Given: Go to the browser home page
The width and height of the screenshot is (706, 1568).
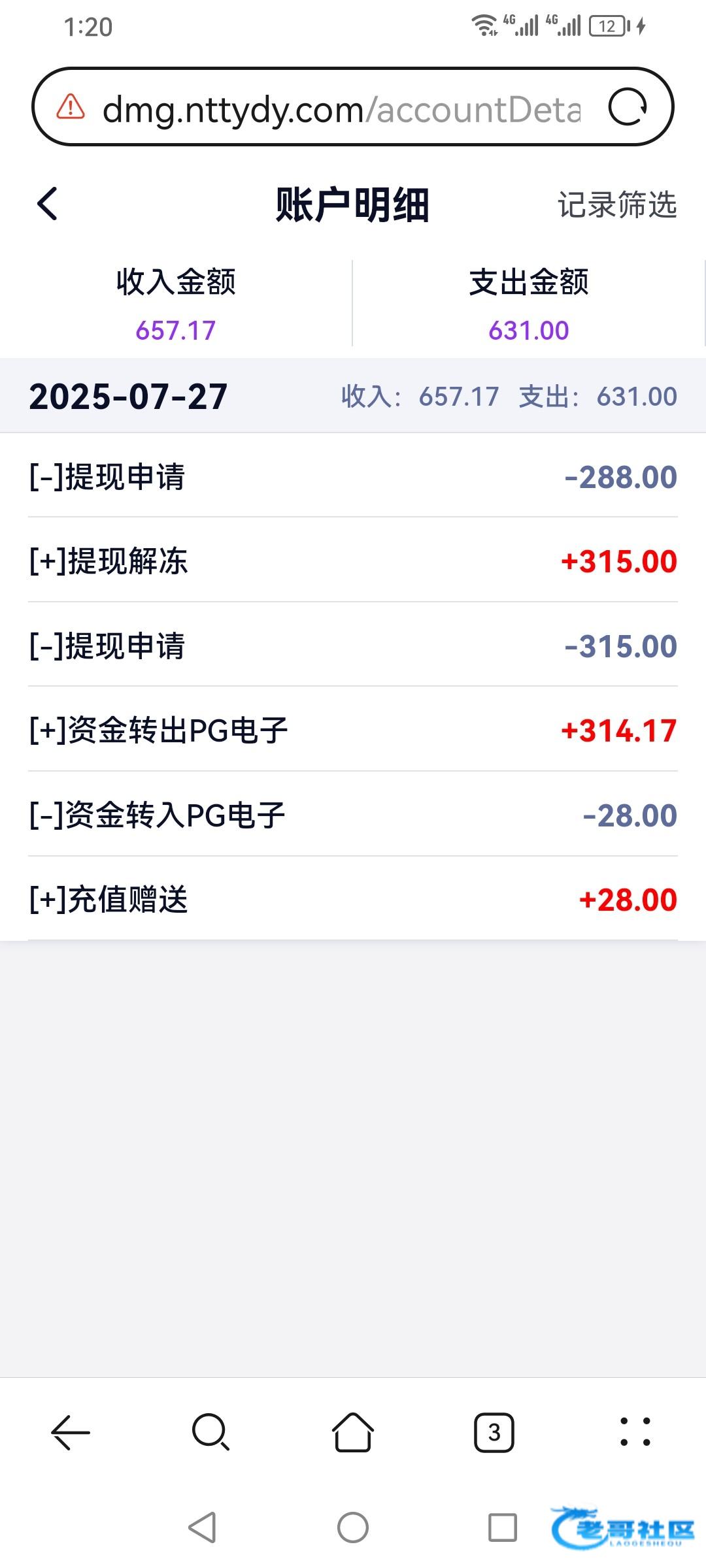Looking at the screenshot, I should 353,1432.
